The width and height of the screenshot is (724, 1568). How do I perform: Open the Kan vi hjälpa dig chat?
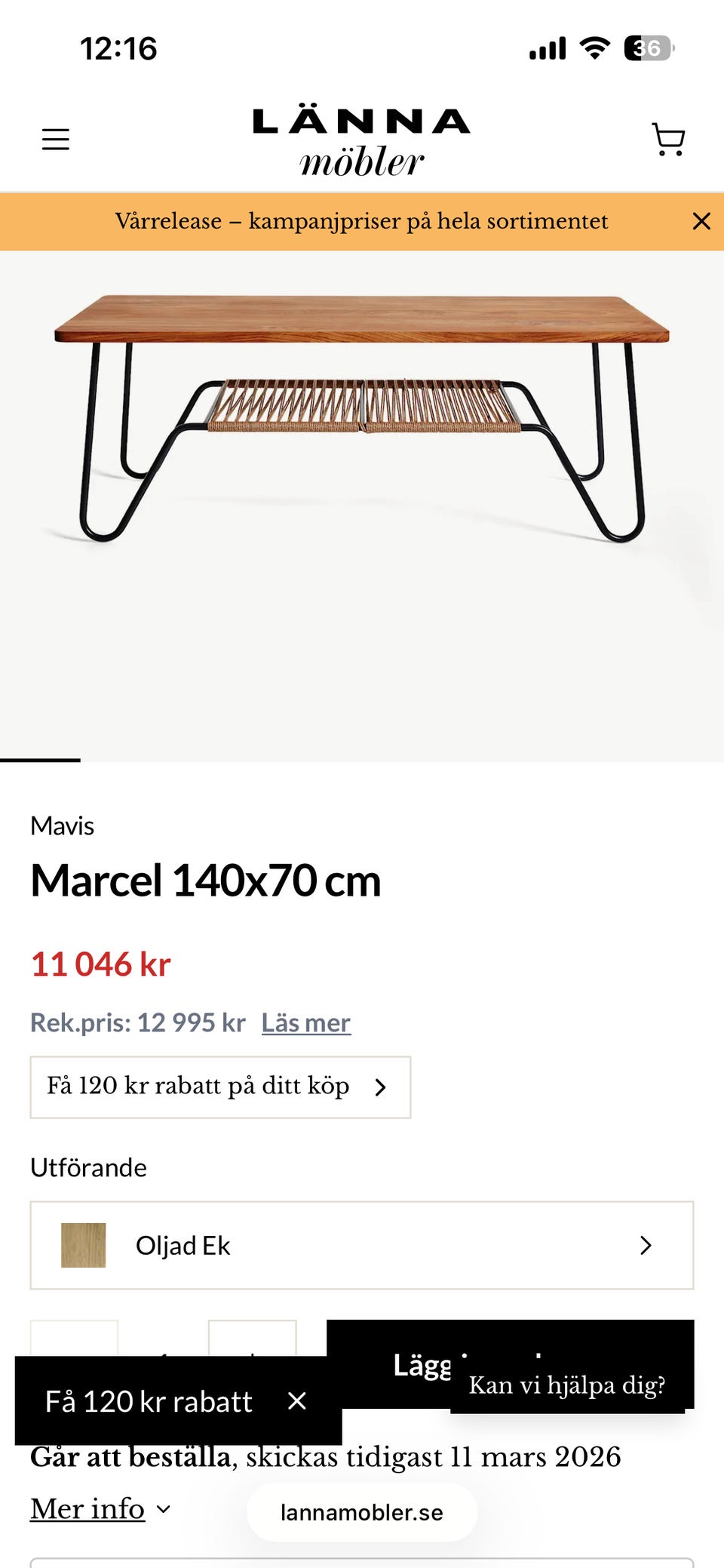click(x=567, y=1385)
